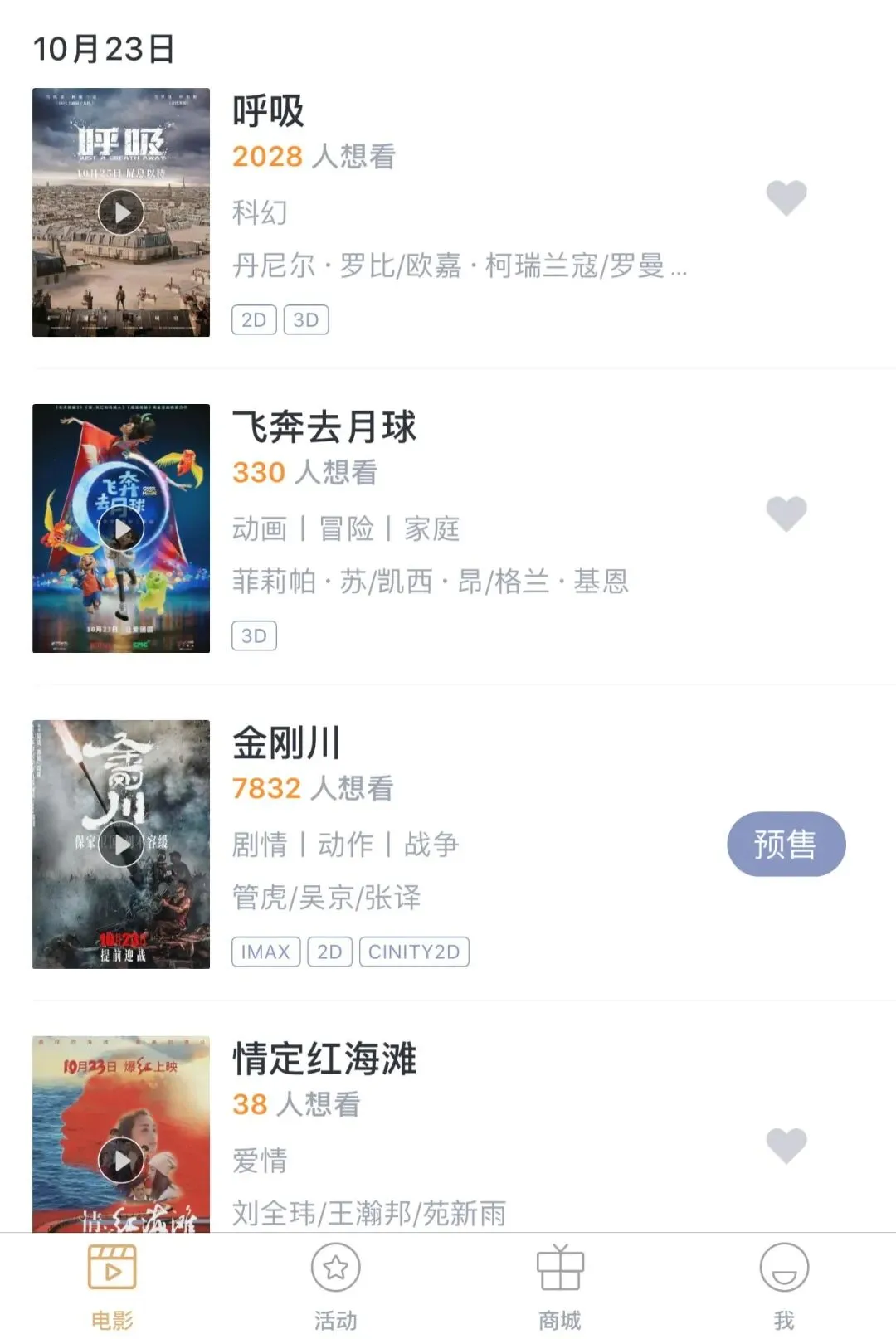The image size is (896, 1339).
Task: Open the 商城 tab
Action: point(560,1288)
